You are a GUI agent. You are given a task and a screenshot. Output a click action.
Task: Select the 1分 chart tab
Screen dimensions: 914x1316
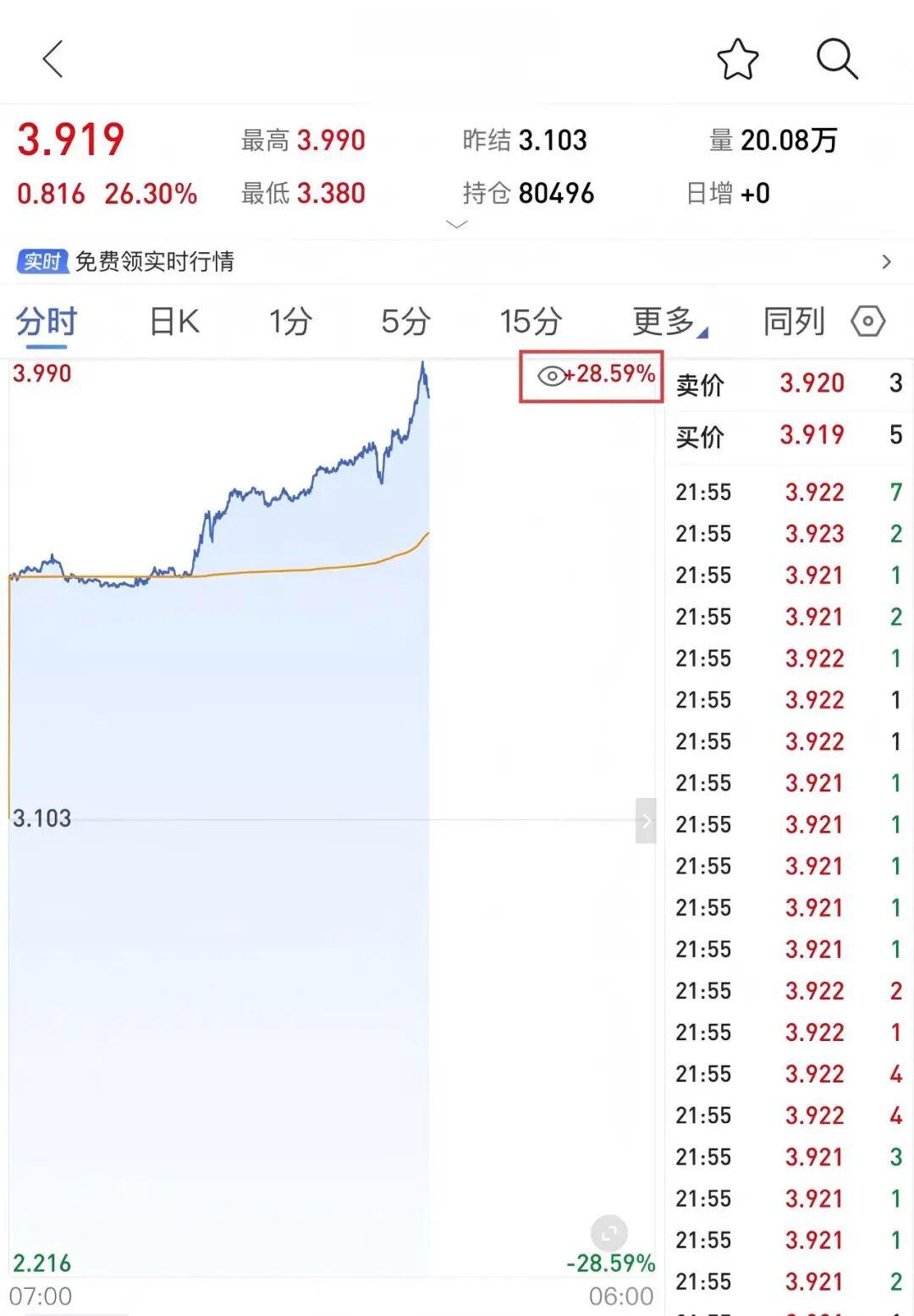click(x=290, y=322)
